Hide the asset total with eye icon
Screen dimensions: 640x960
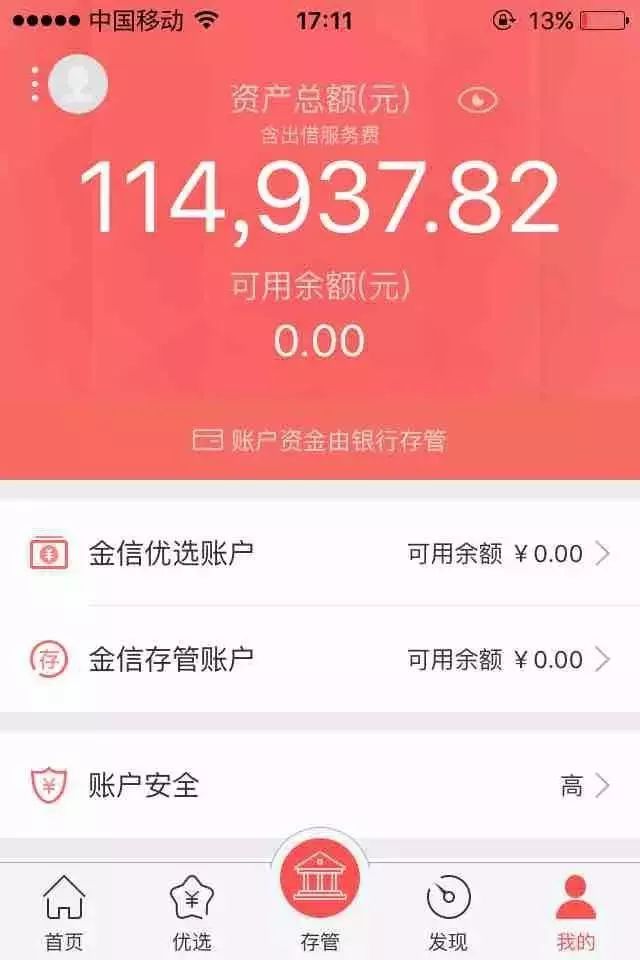point(478,100)
